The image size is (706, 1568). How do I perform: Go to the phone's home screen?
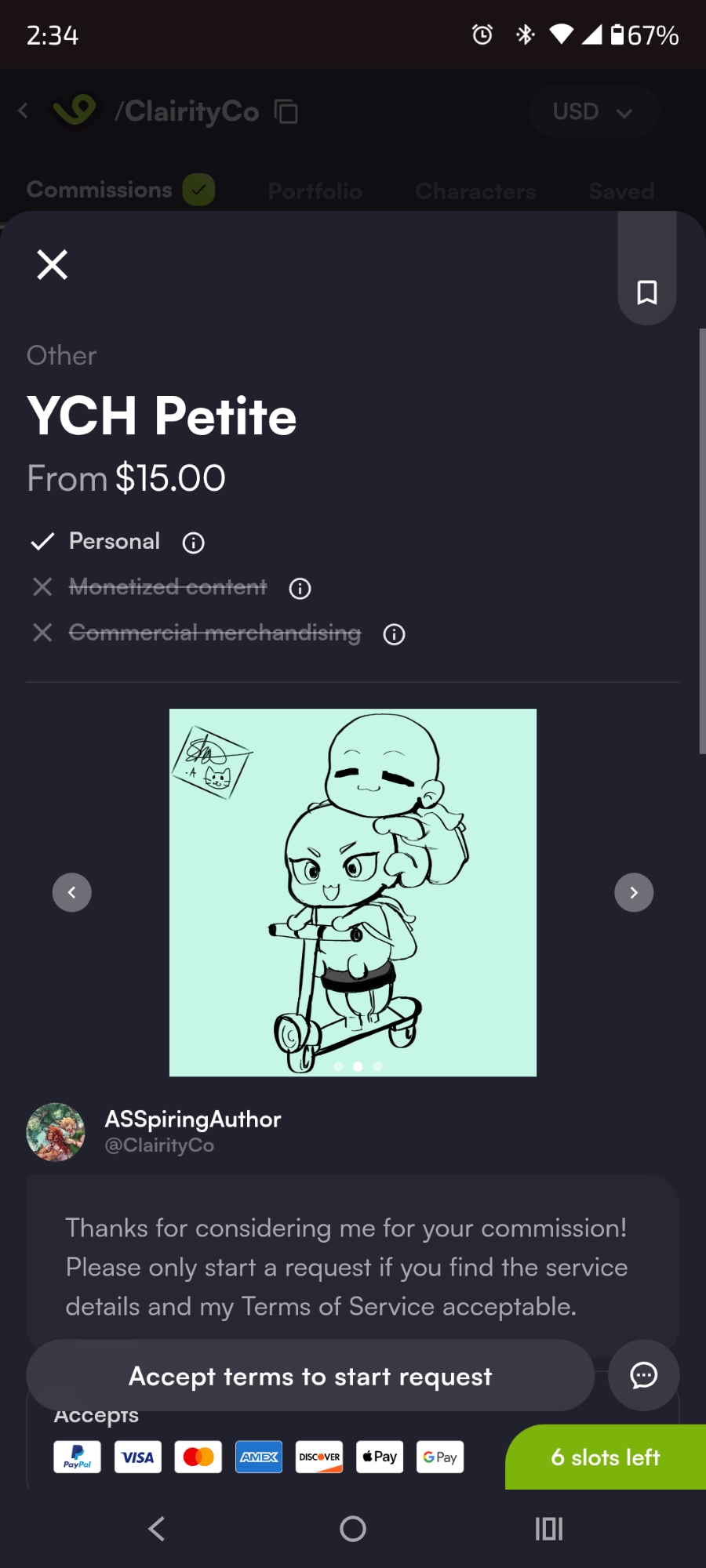click(353, 1528)
